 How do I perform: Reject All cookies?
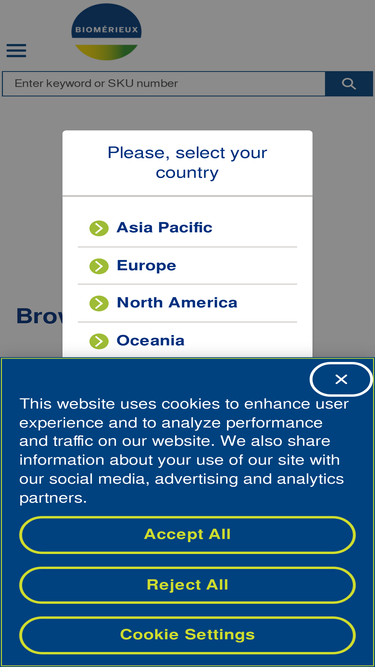tap(187, 585)
